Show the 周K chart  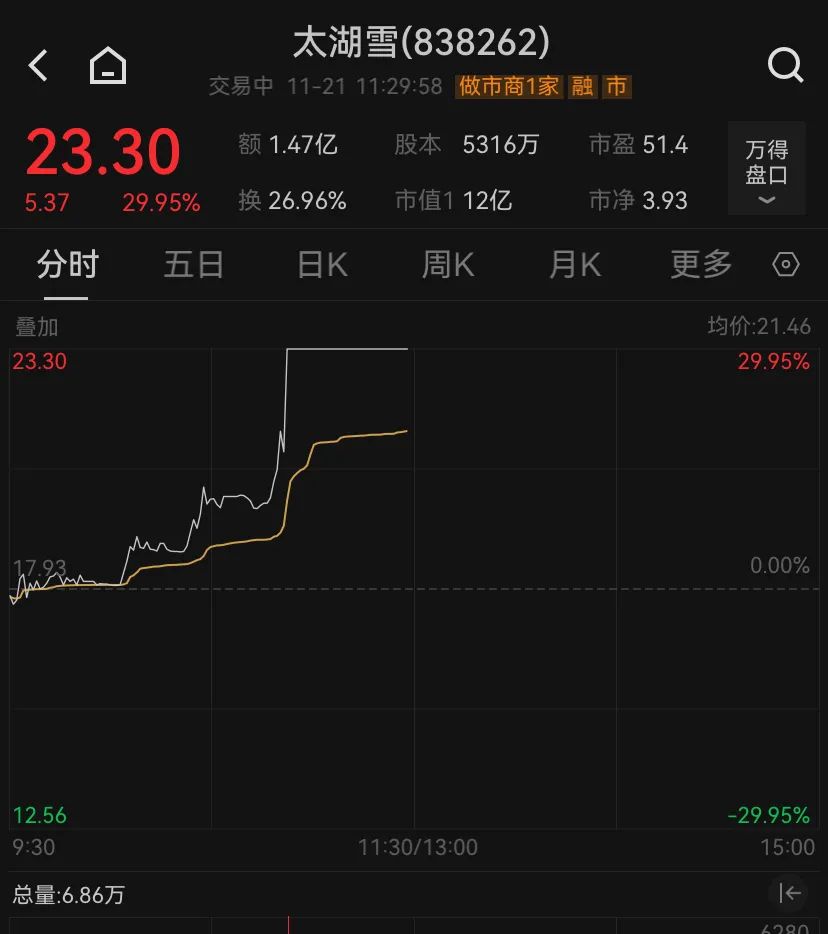click(447, 265)
